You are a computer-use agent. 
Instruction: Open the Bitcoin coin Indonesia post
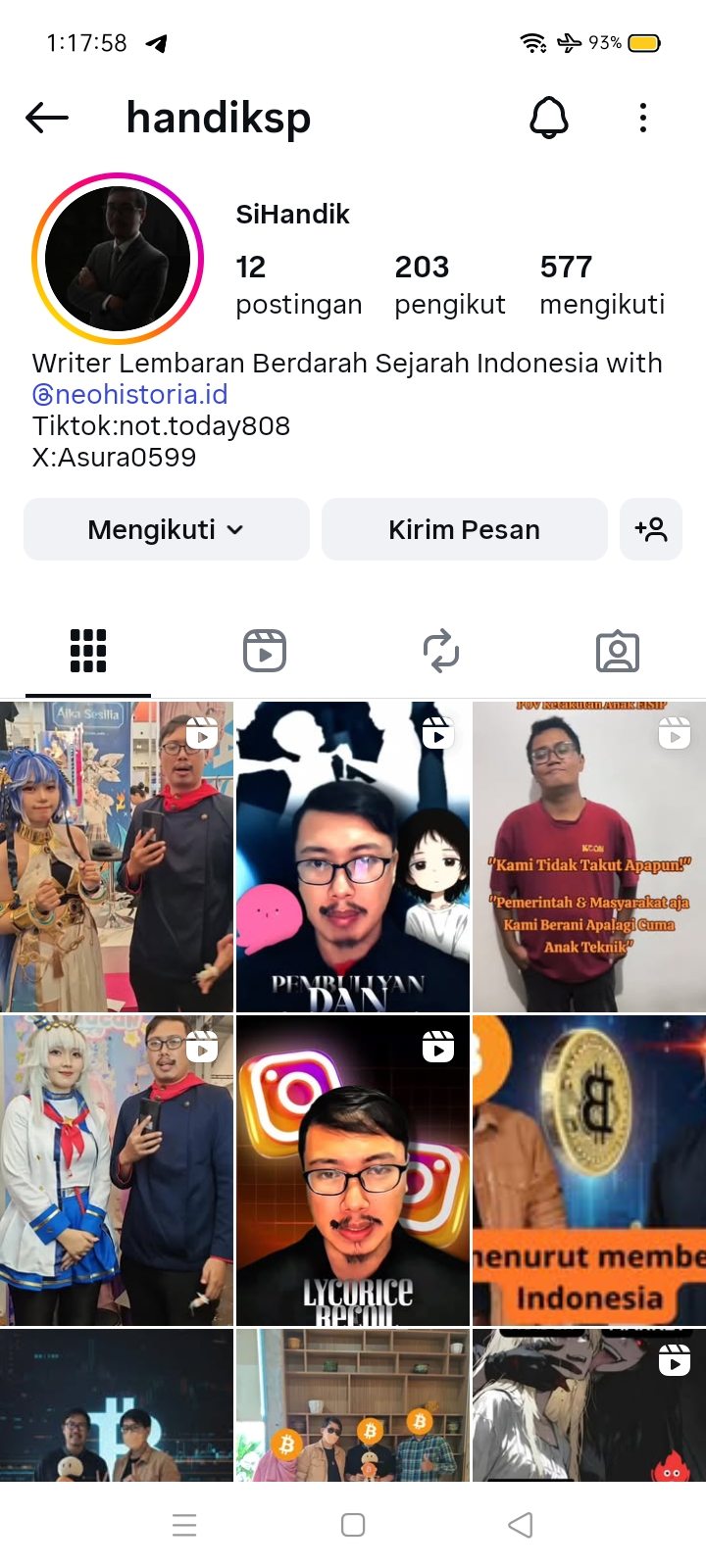coord(588,1171)
